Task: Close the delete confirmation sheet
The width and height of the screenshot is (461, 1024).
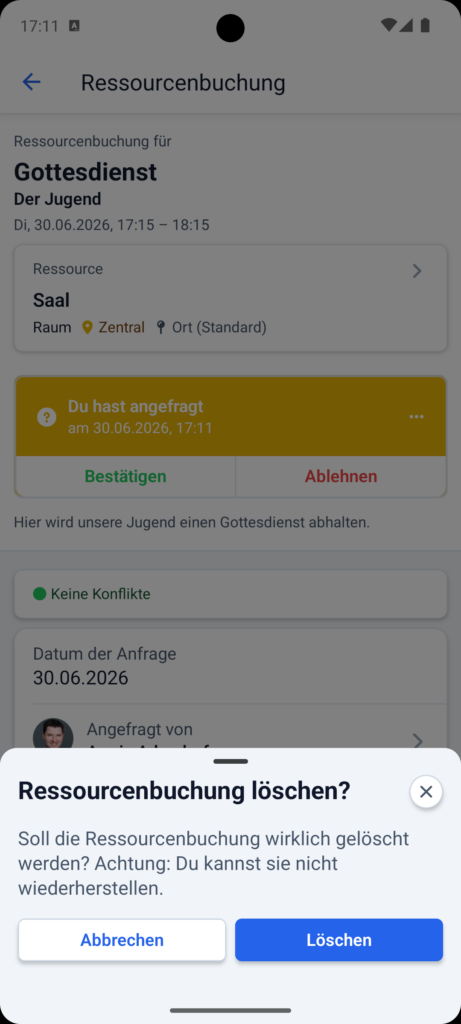Action: (x=426, y=792)
